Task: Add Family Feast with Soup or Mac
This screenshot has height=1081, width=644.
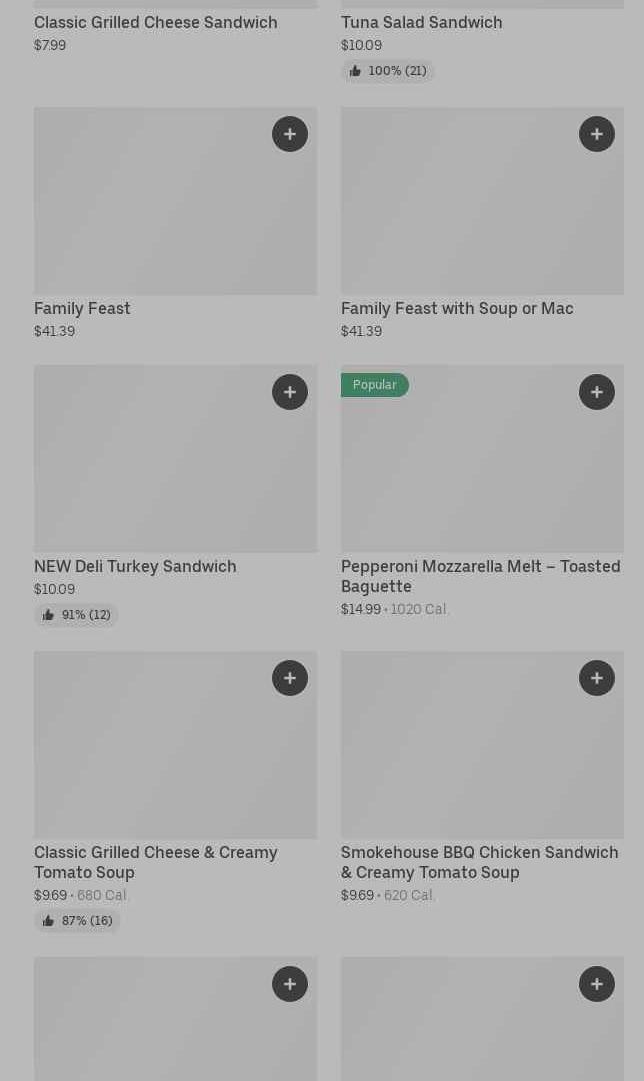Action: coord(596,134)
